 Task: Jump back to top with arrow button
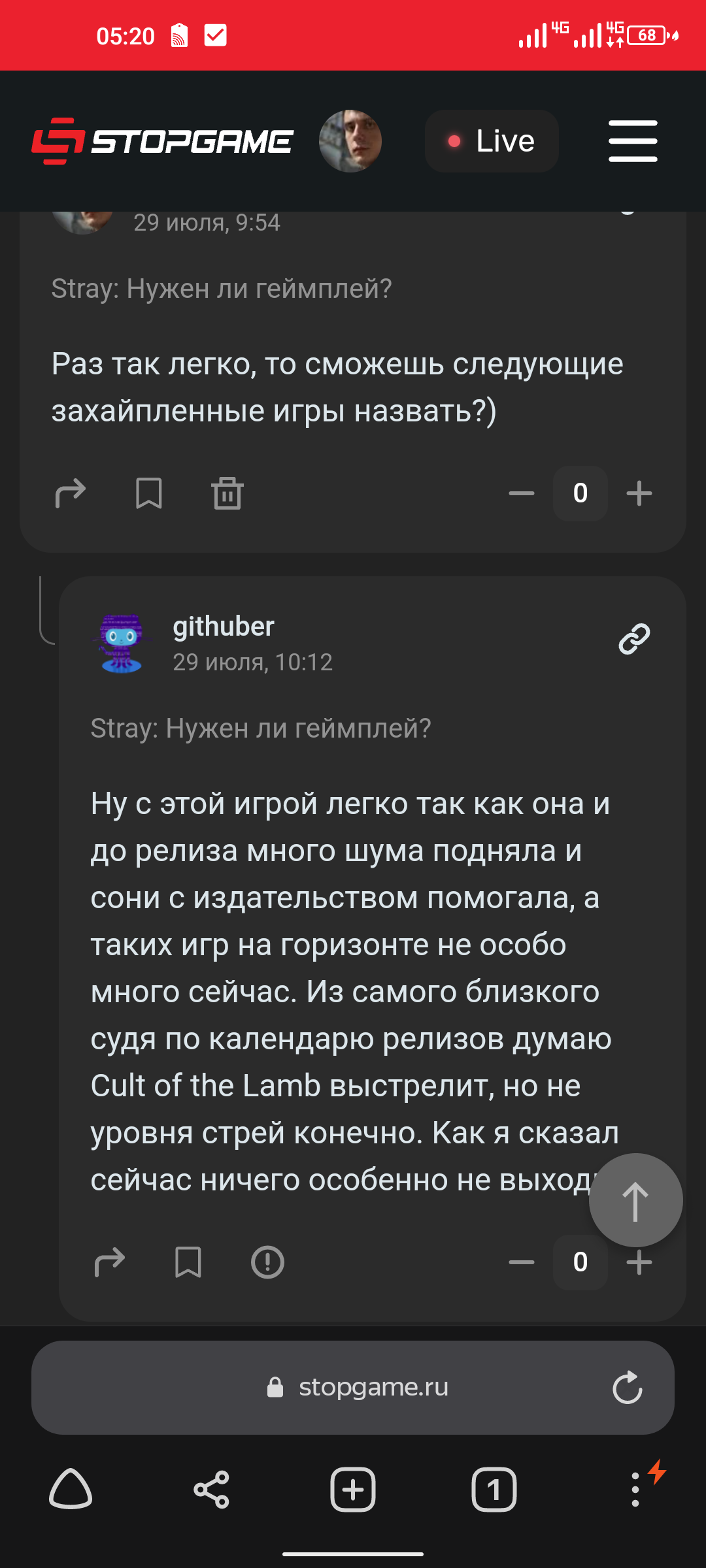636,1200
